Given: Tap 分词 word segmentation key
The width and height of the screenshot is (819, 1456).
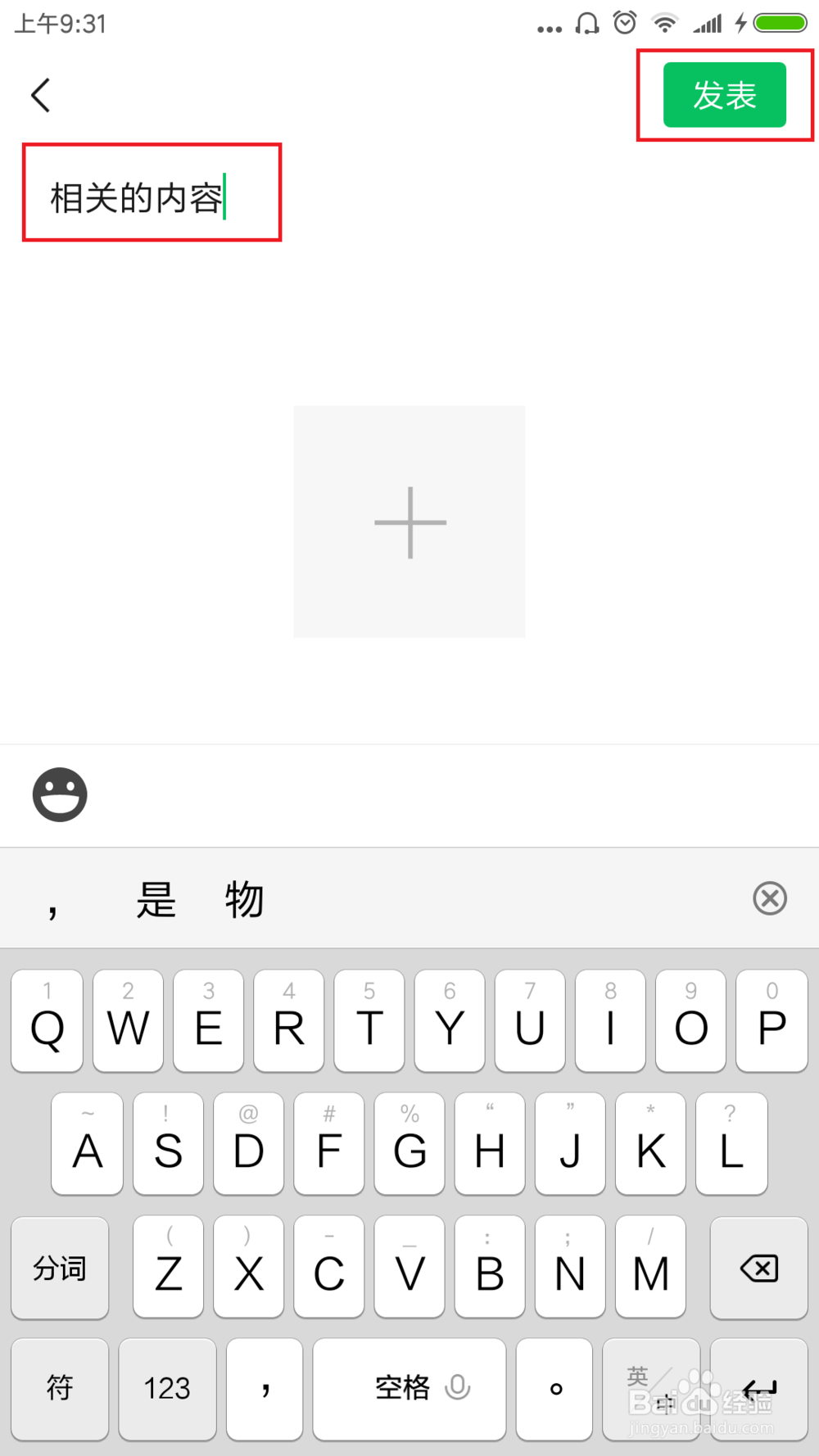Looking at the screenshot, I should point(59,1268).
